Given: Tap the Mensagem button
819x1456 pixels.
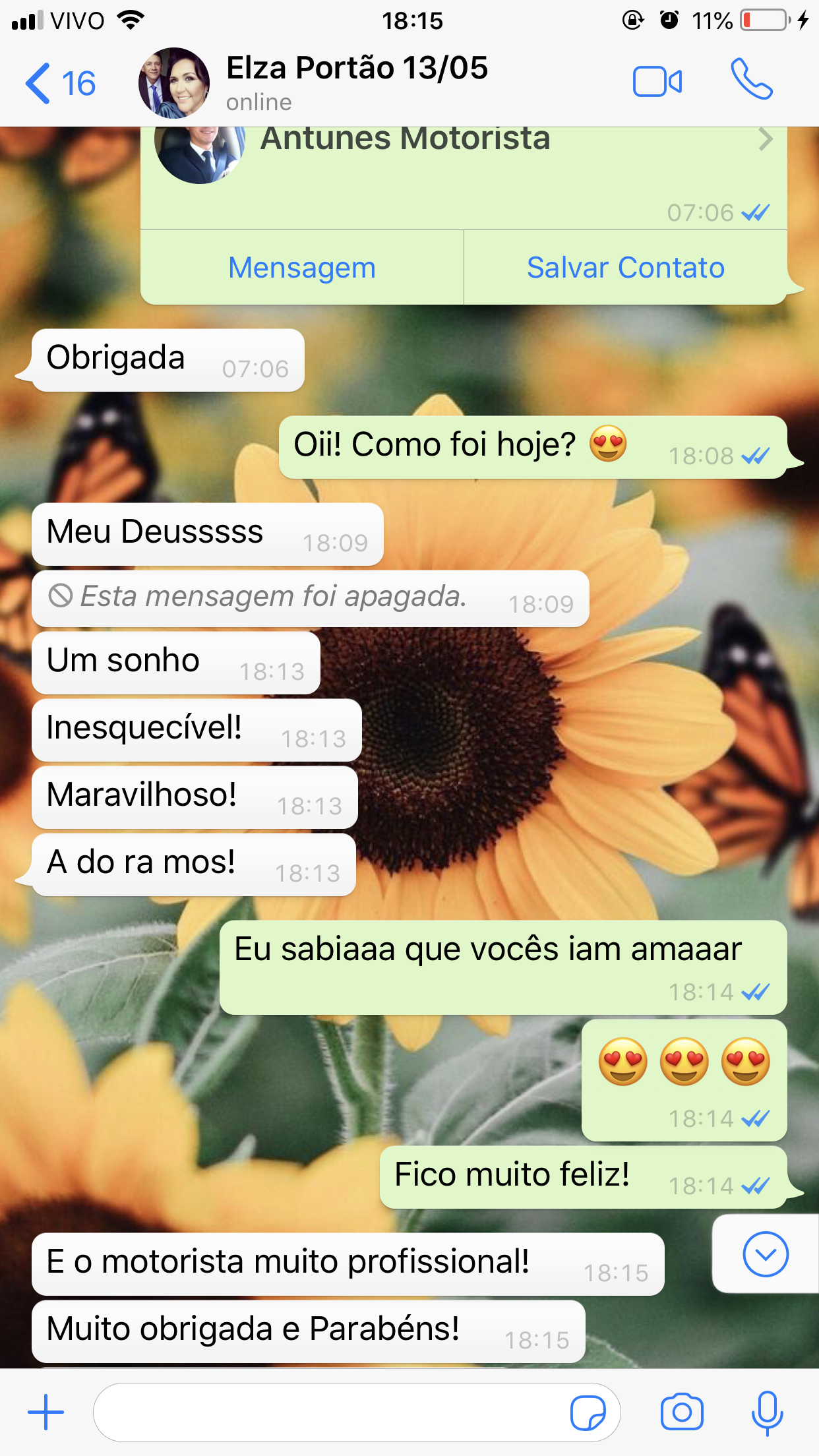Looking at the screenshot, I should click(301, 267).
